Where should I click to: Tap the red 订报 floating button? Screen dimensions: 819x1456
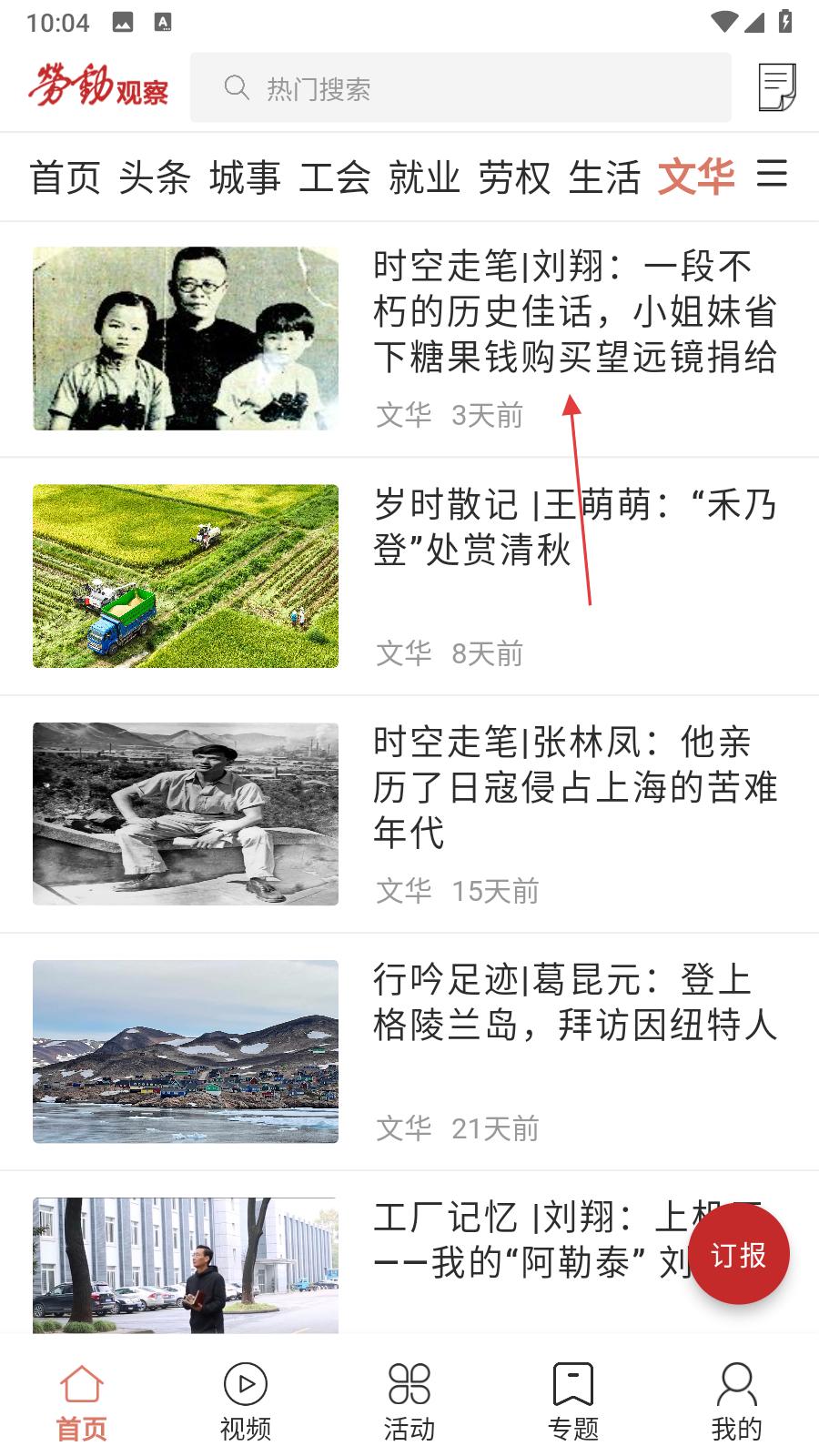[x=738, y=1255]
